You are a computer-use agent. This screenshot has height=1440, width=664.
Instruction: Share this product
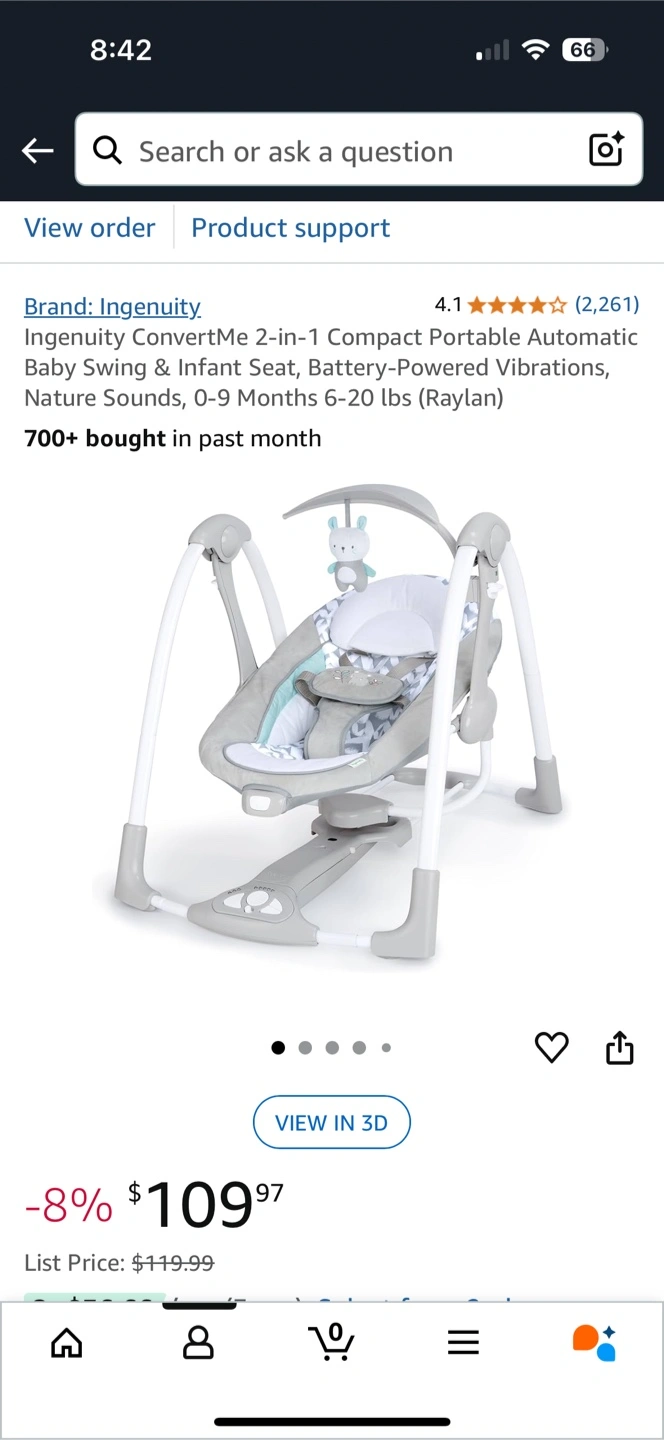tap(620, 1047)
